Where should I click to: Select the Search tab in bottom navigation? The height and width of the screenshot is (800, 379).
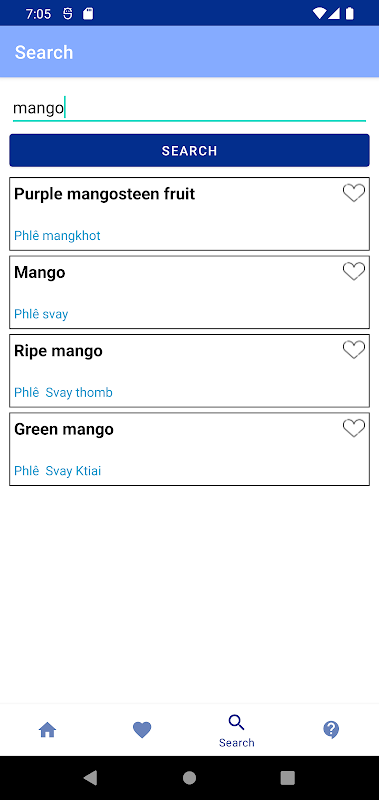pos(237,731)
